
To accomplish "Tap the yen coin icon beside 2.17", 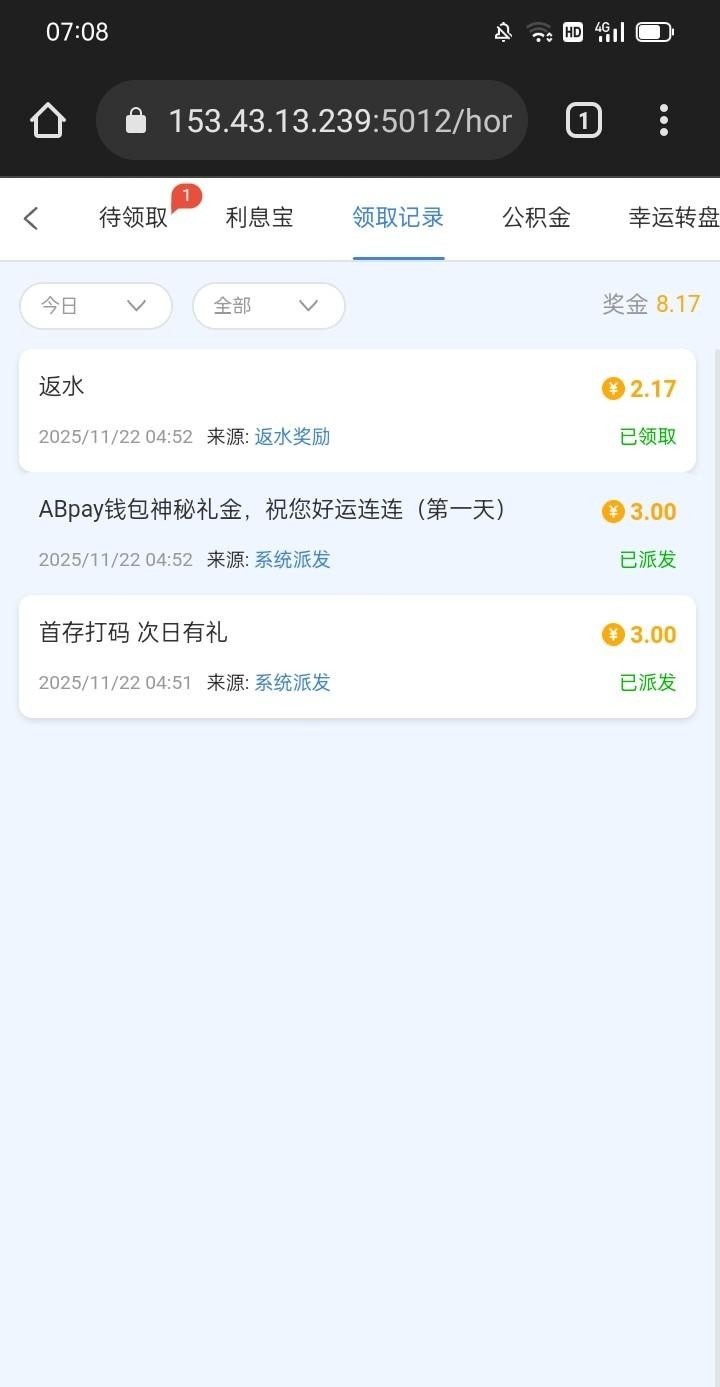I will pos(611,388).
